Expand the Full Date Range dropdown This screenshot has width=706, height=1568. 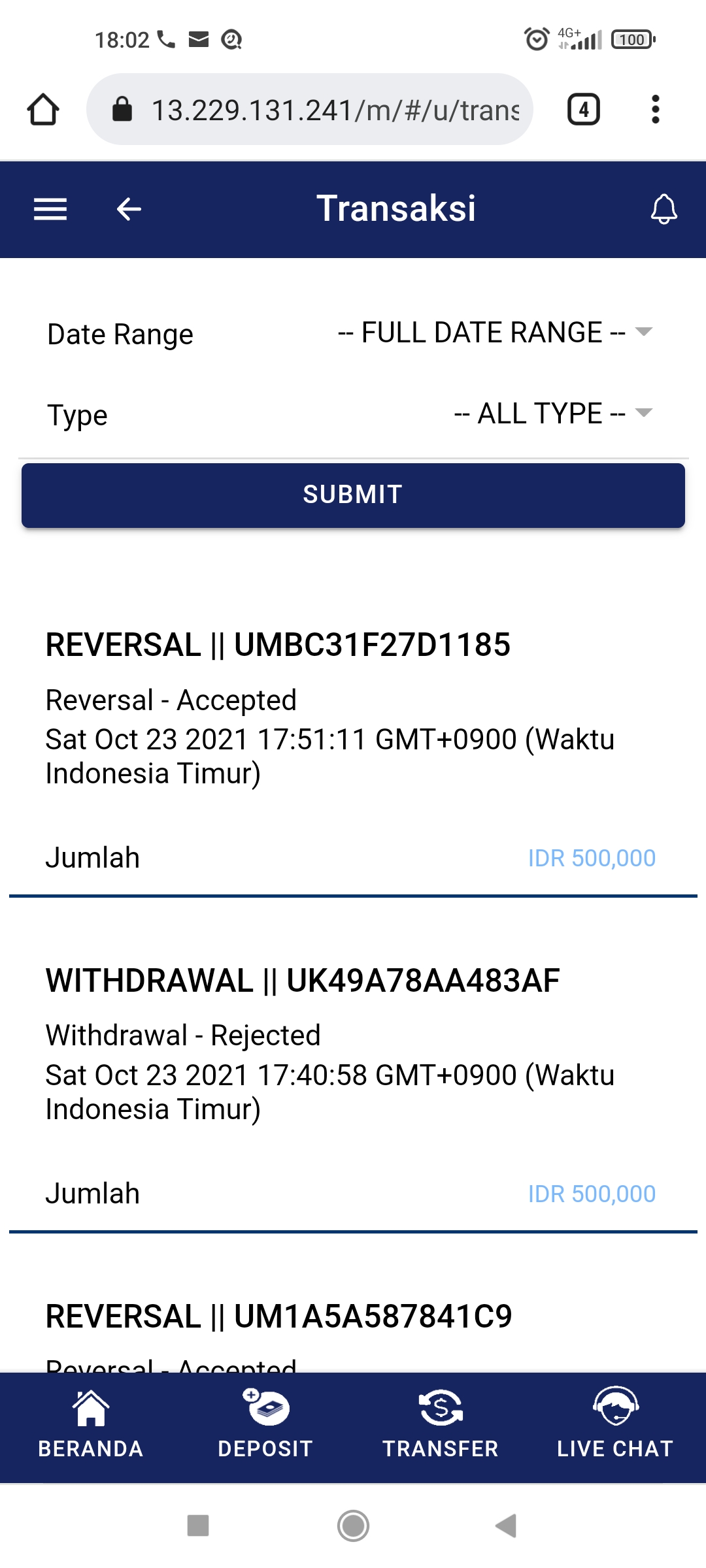click(x=494, y=333)
